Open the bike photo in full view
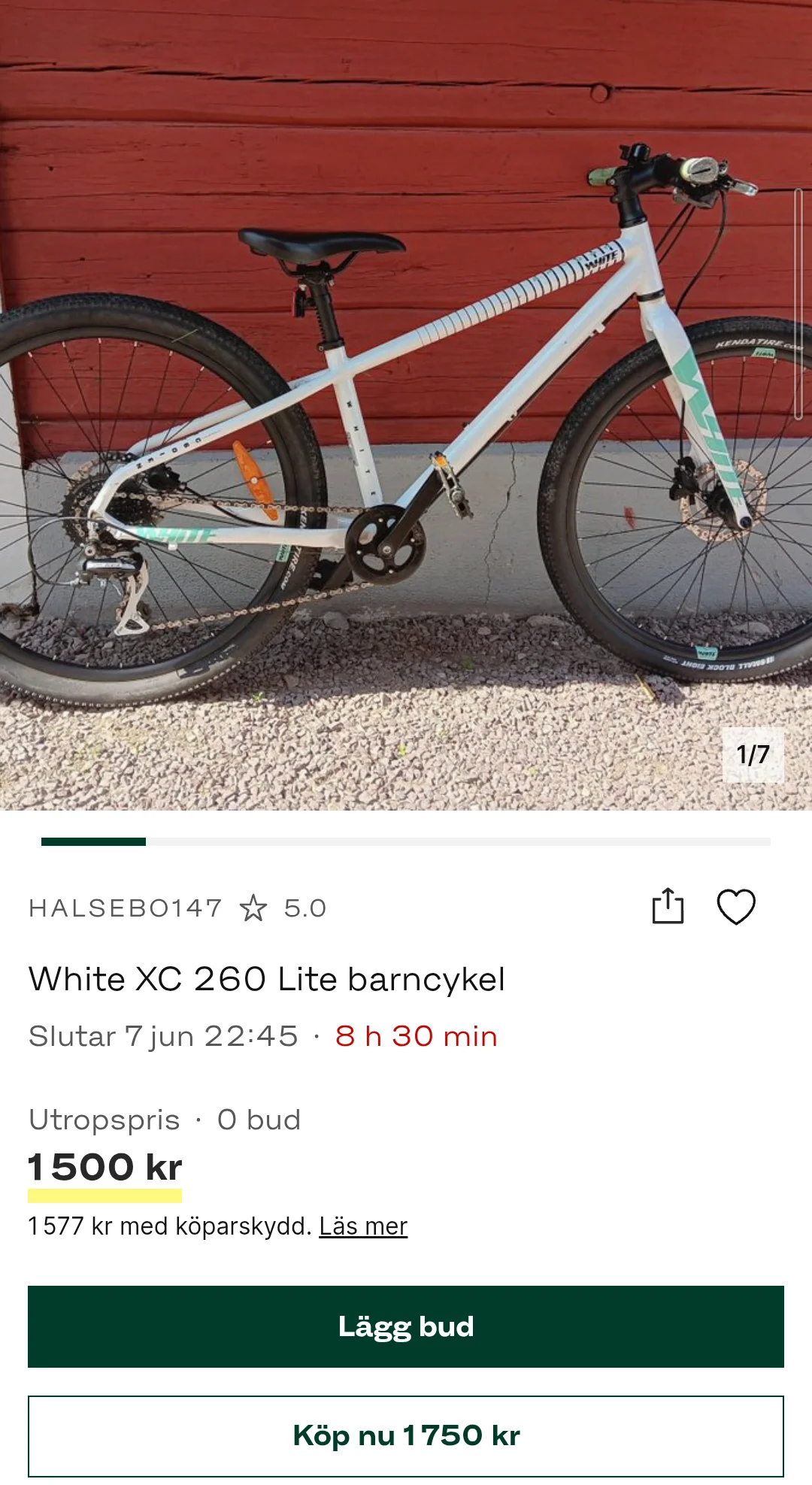The image size is (812, 1485). tap(406, 406)
